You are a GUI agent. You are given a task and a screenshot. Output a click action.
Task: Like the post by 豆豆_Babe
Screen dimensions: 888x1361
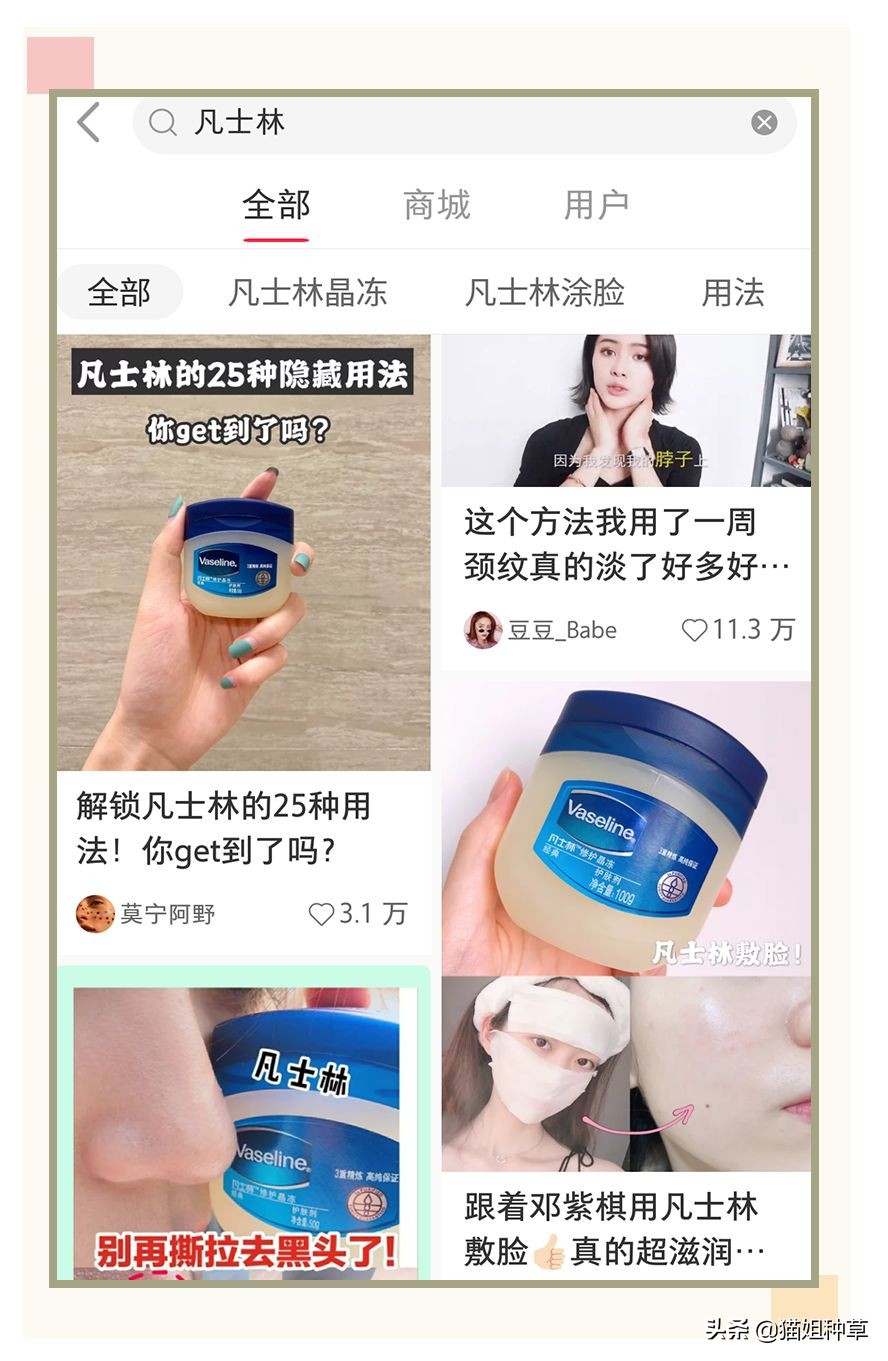point(694,630)
